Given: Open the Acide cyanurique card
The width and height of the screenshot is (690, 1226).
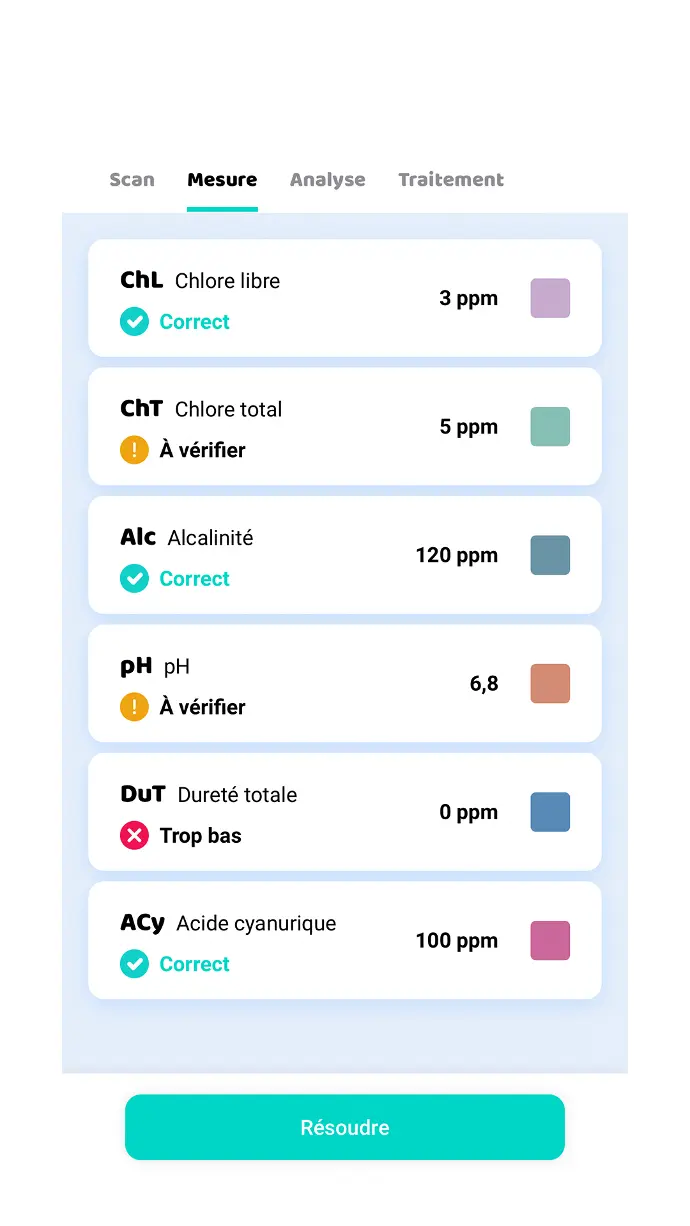Looking at the screenshot, I should tap(345, 940).
